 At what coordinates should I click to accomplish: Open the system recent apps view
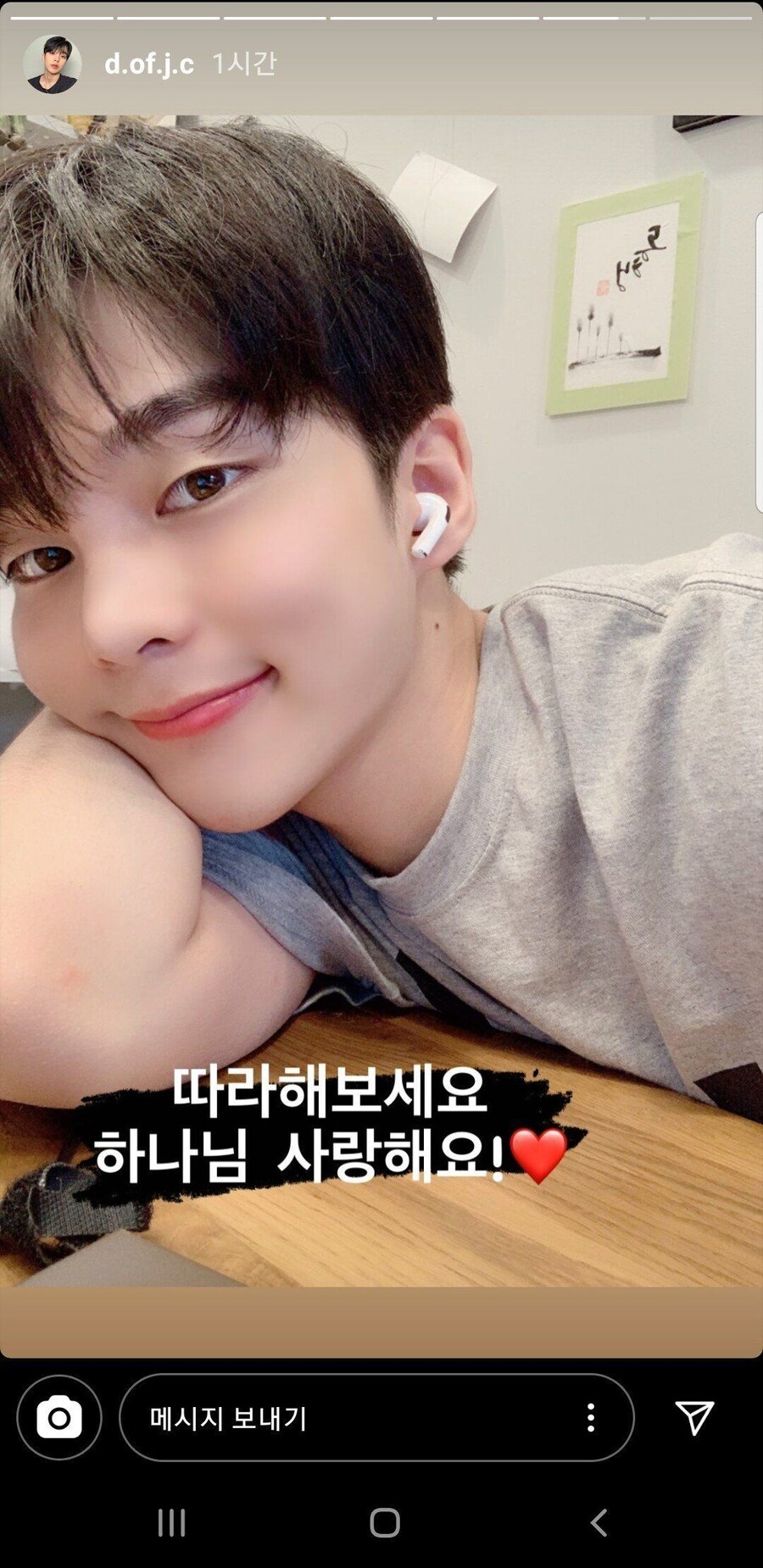coord(172,1522)
